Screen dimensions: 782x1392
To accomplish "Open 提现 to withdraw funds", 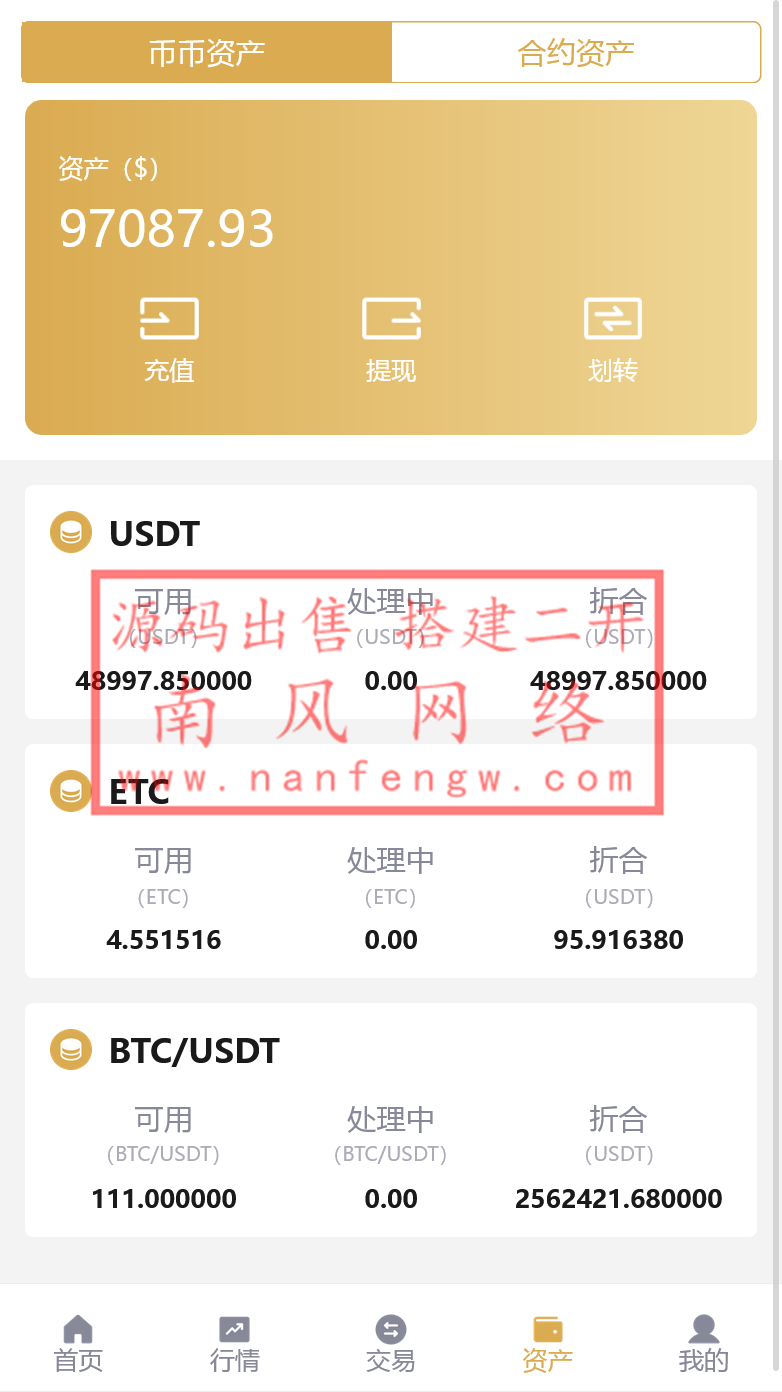I will click(391, 341).
